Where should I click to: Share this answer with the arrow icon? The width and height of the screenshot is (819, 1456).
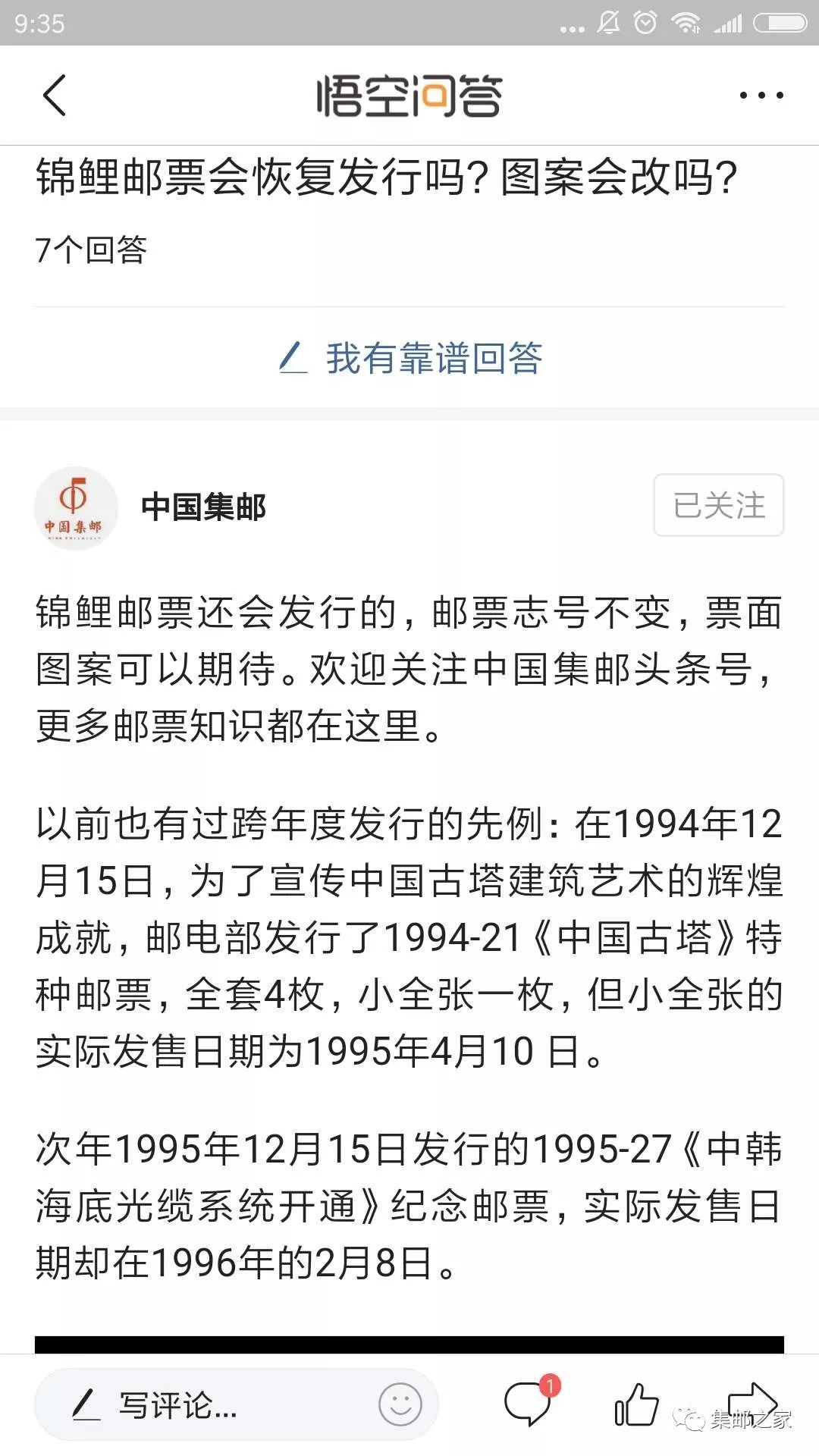[x=752, y=1401]
